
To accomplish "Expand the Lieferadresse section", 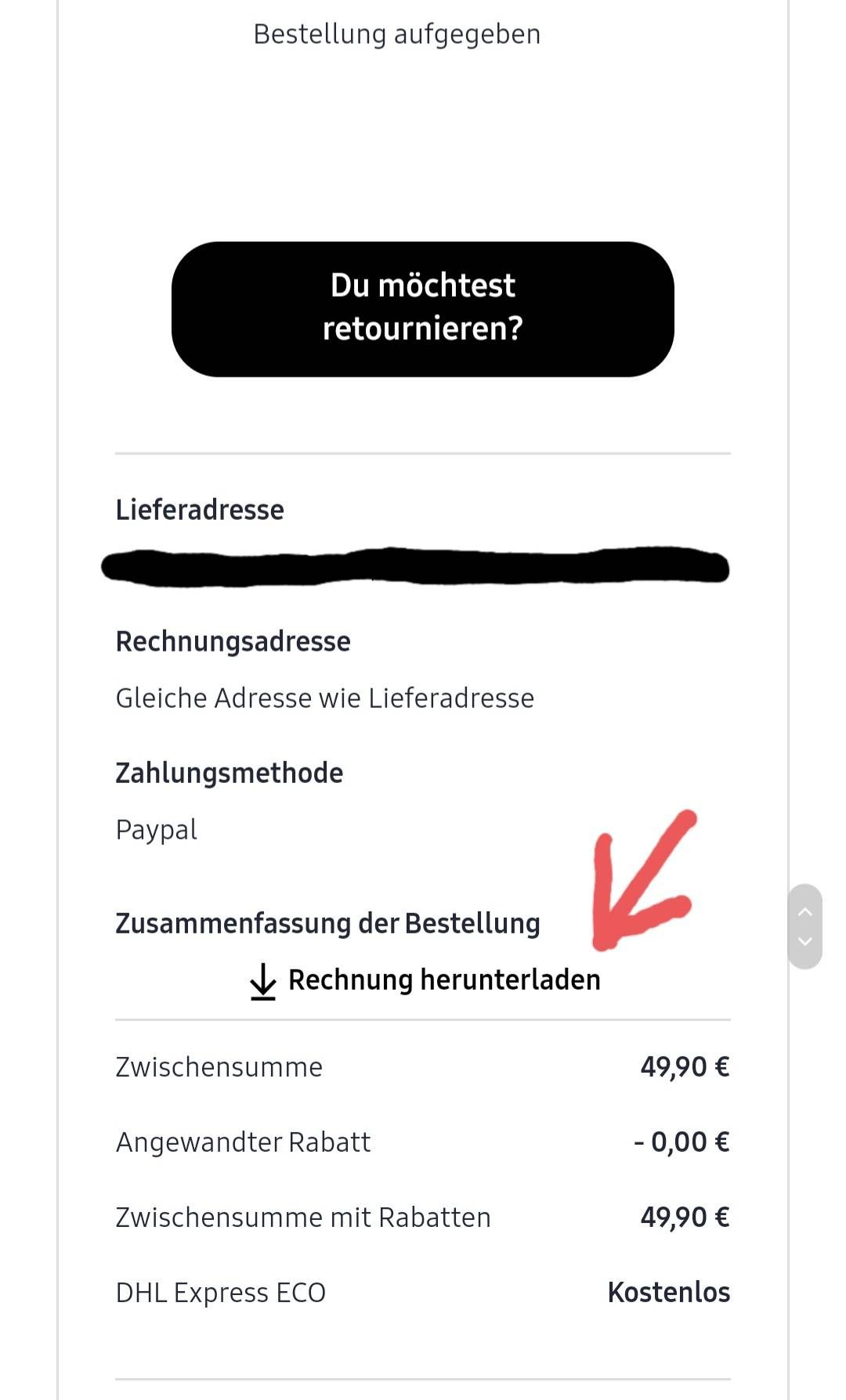I will point(201,510).
